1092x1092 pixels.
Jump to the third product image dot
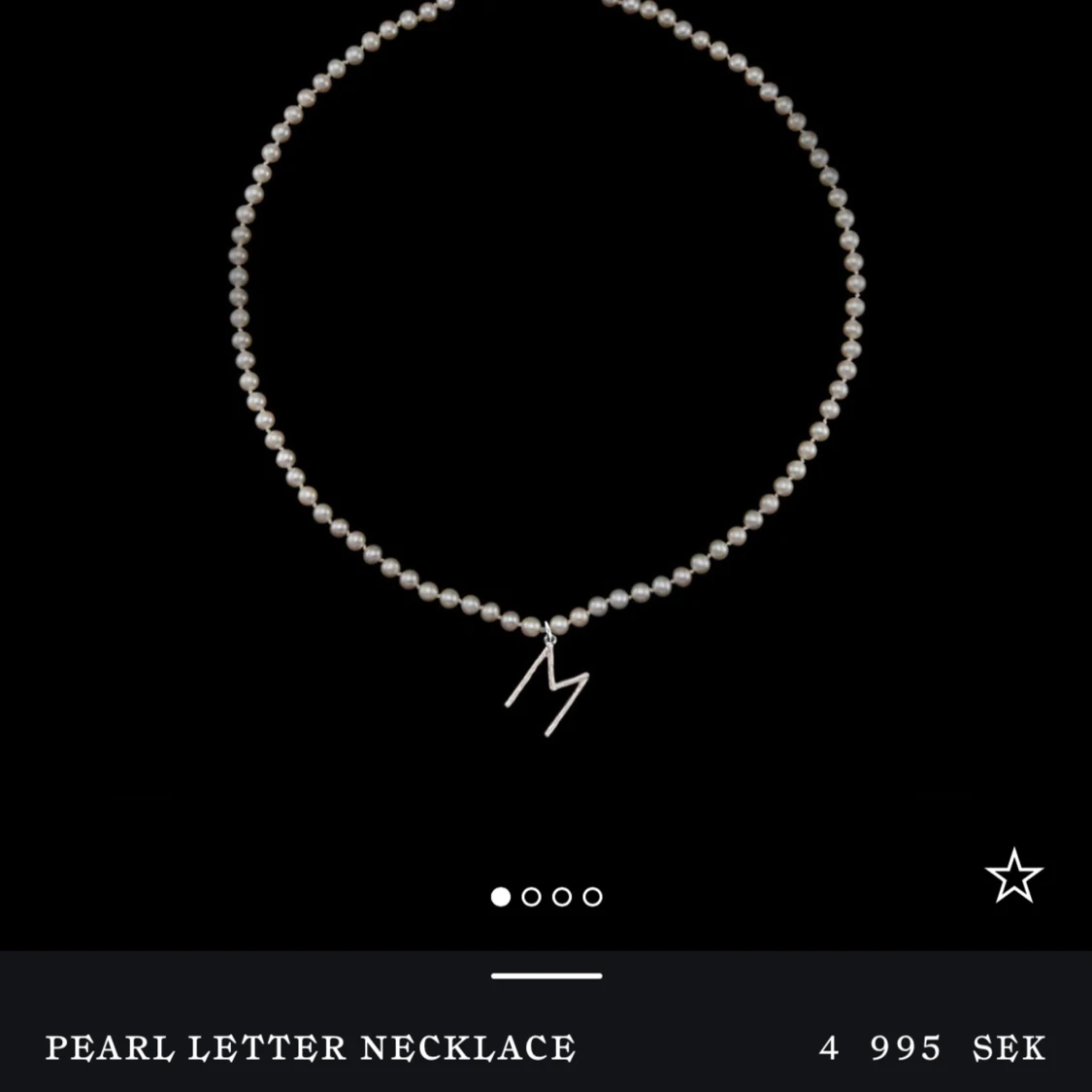[562, 897]
